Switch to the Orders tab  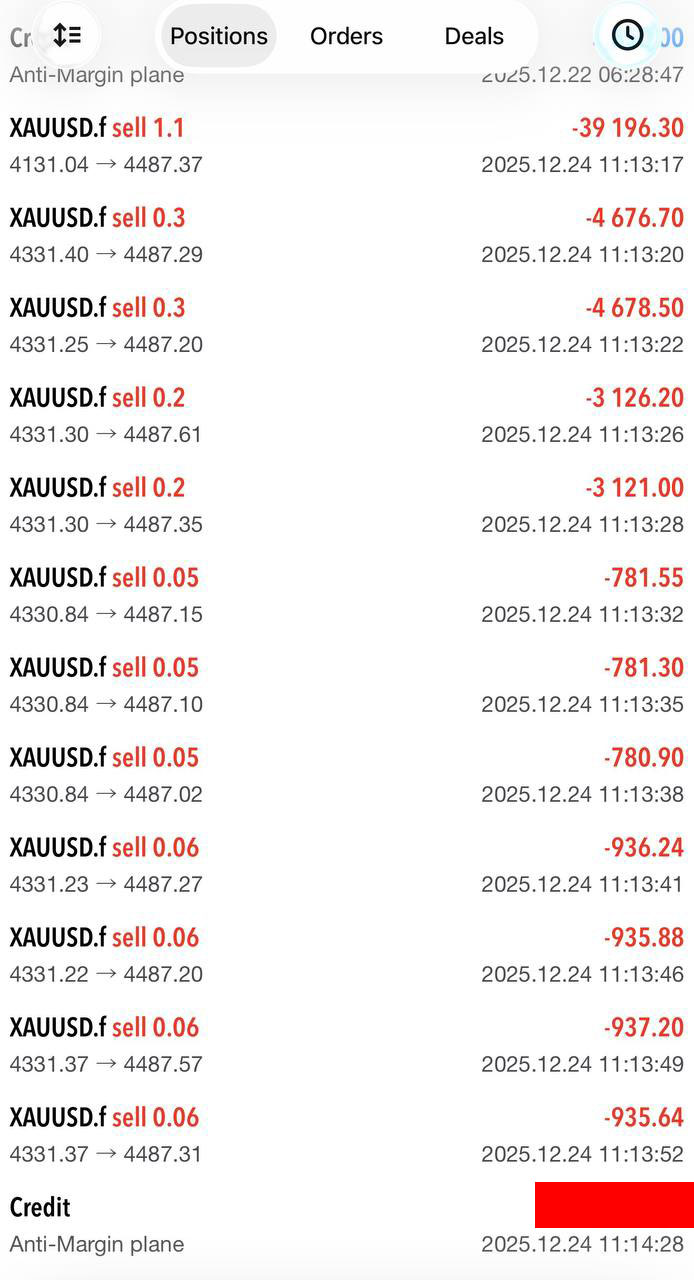click(346, 36)
